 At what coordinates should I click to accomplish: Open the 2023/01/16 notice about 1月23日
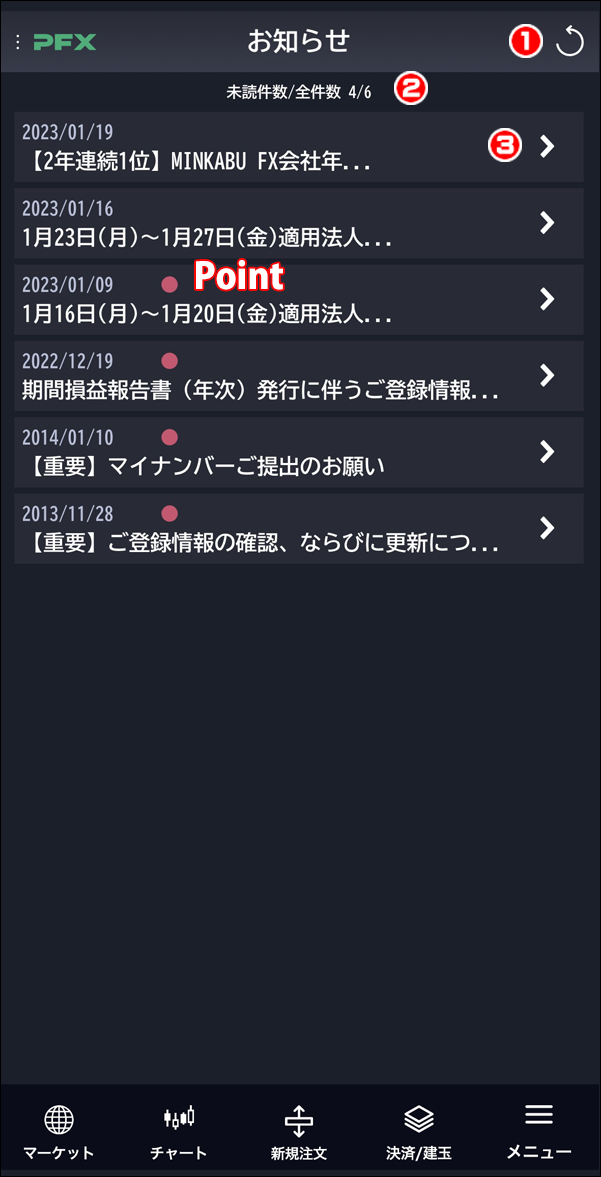point(299,224)
